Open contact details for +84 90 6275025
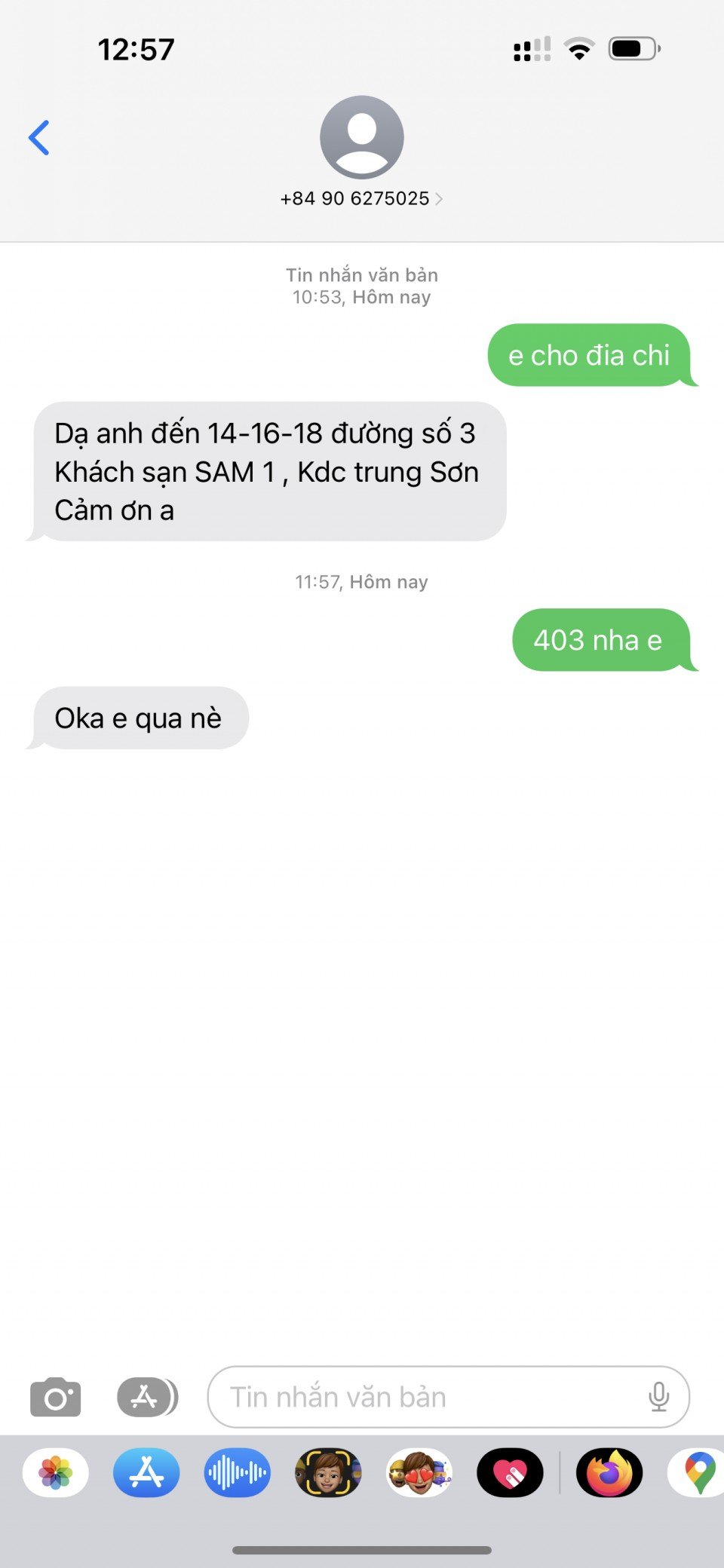This screenshot has width=724, height=1568. [361, 198]
